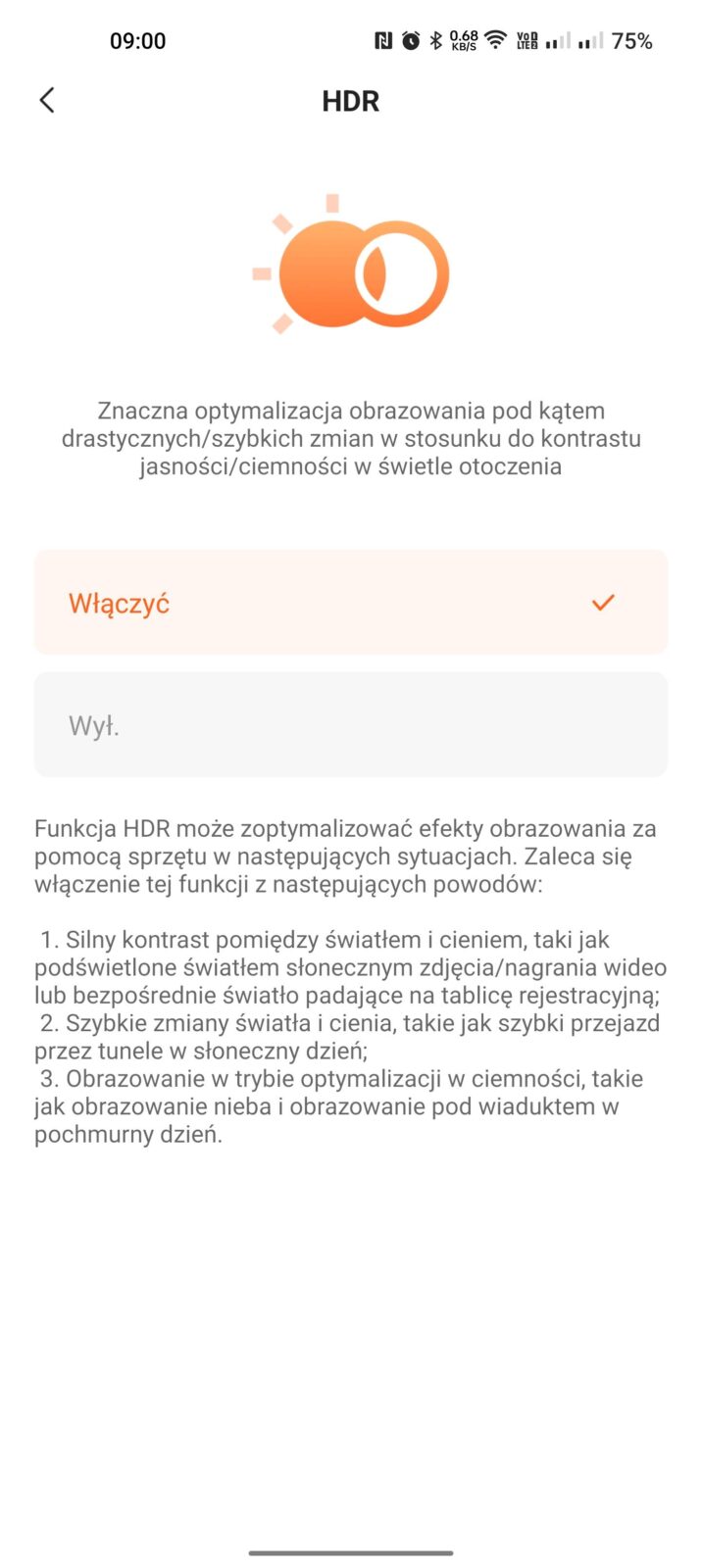Go back from the HDR screen

[46, 100]
